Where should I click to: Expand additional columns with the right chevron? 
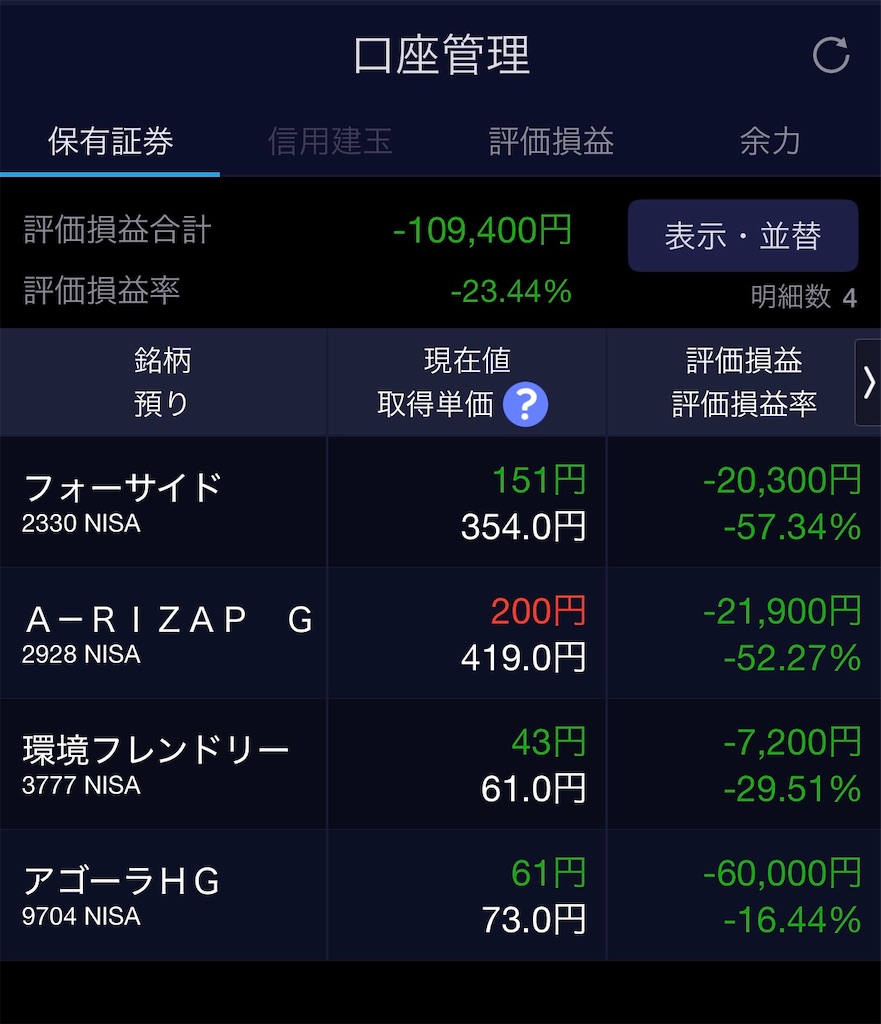868,384
